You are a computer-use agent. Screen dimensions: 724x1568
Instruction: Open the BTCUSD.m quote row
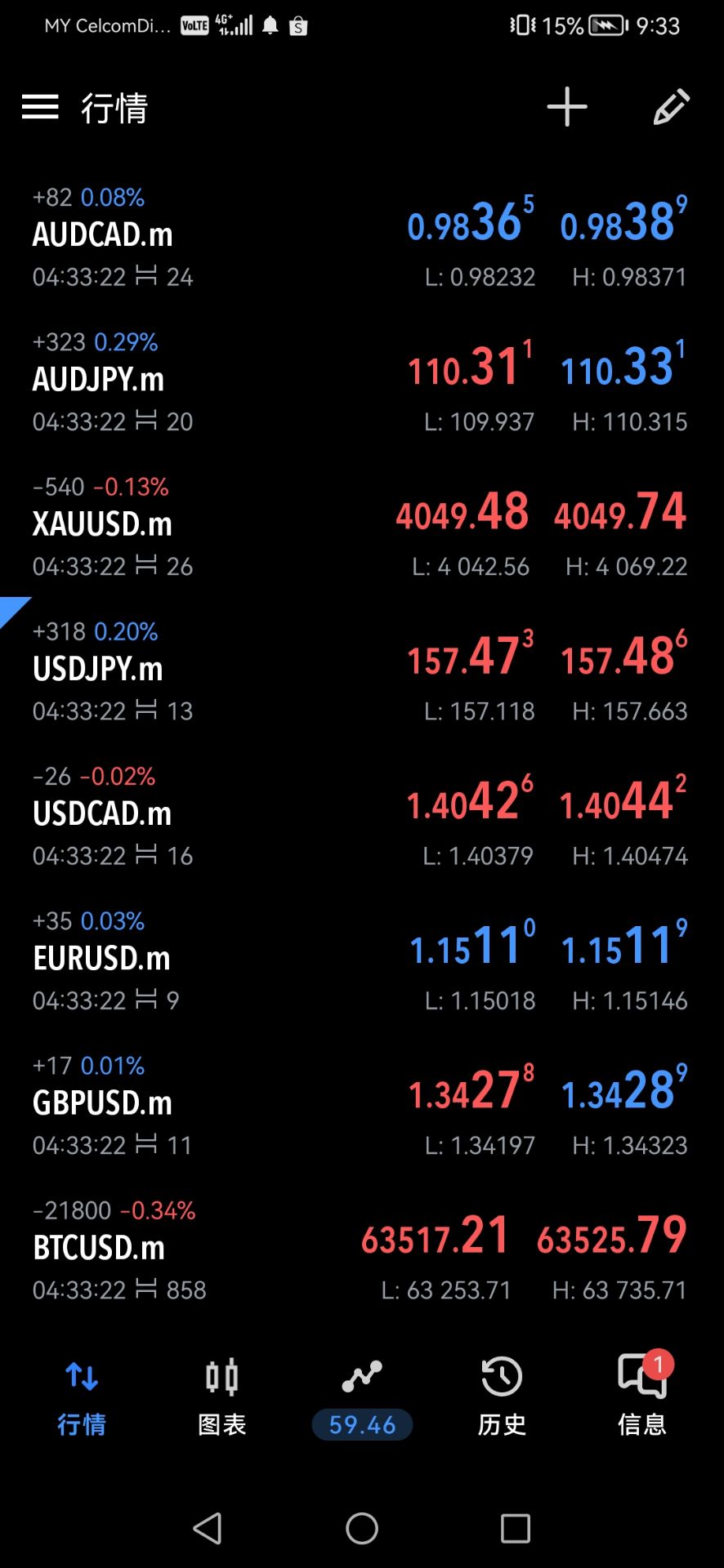pos(362,1249)
